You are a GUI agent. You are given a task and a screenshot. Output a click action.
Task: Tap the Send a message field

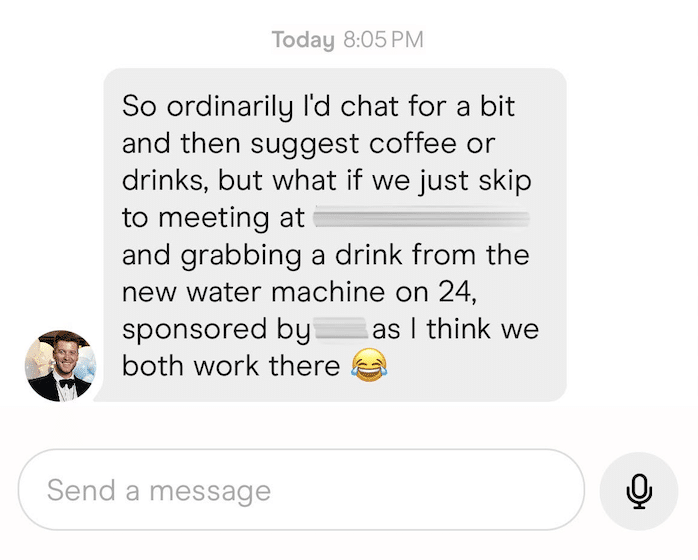point(300,490)
